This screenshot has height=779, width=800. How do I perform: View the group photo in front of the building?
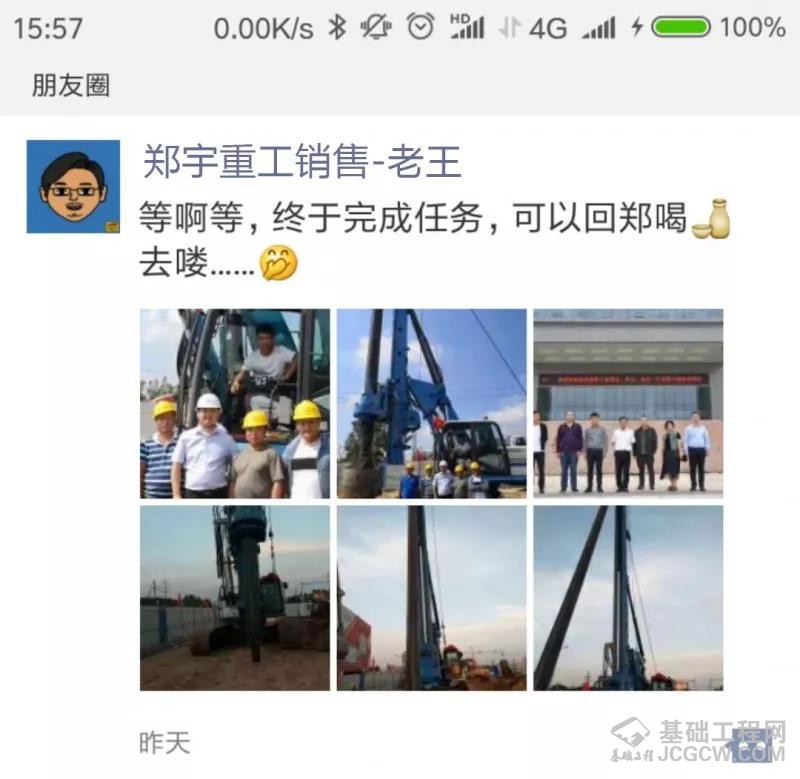[628, 404]
